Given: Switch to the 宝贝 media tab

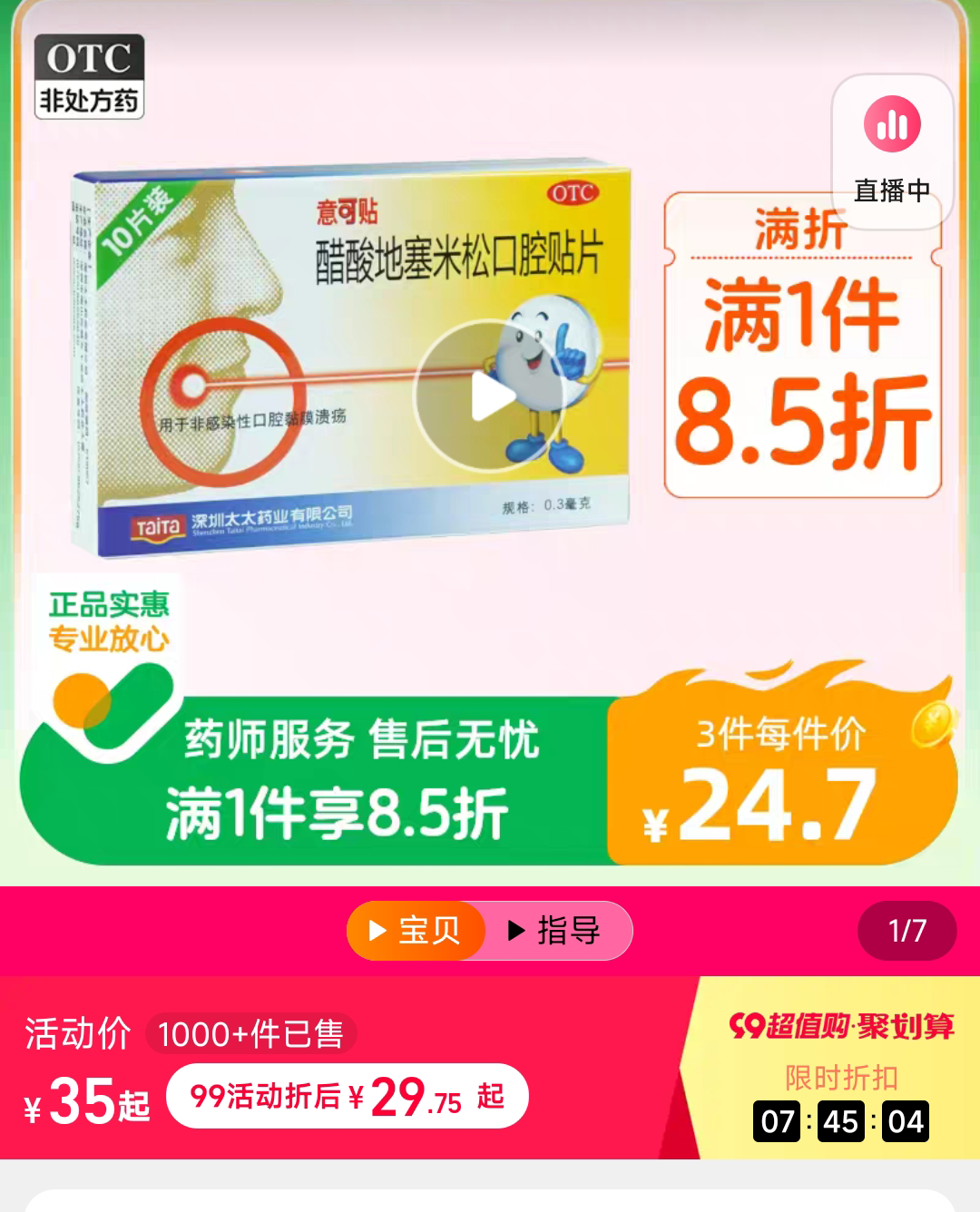Looking at the screenshot, I should (416, 931).
